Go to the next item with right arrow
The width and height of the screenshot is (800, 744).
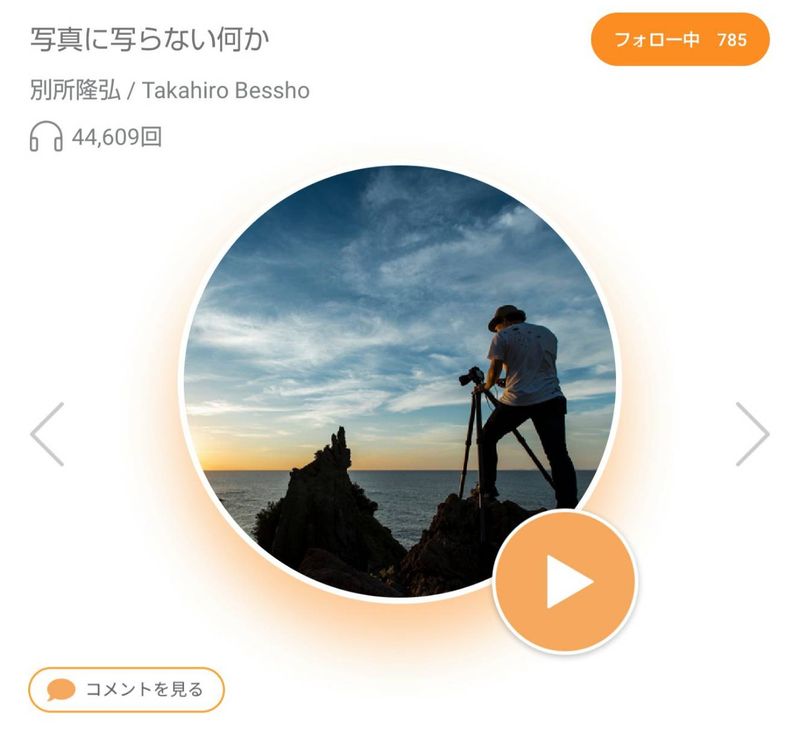click(x=752, y=434)
